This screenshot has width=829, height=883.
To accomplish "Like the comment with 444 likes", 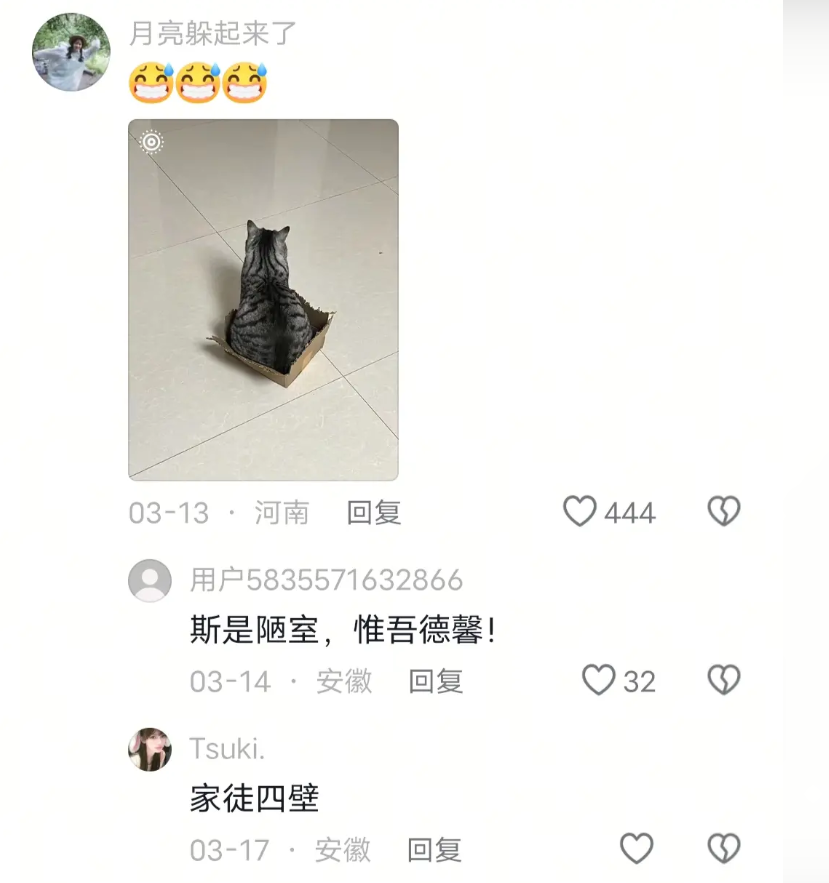I will click(x=580, y=512).
